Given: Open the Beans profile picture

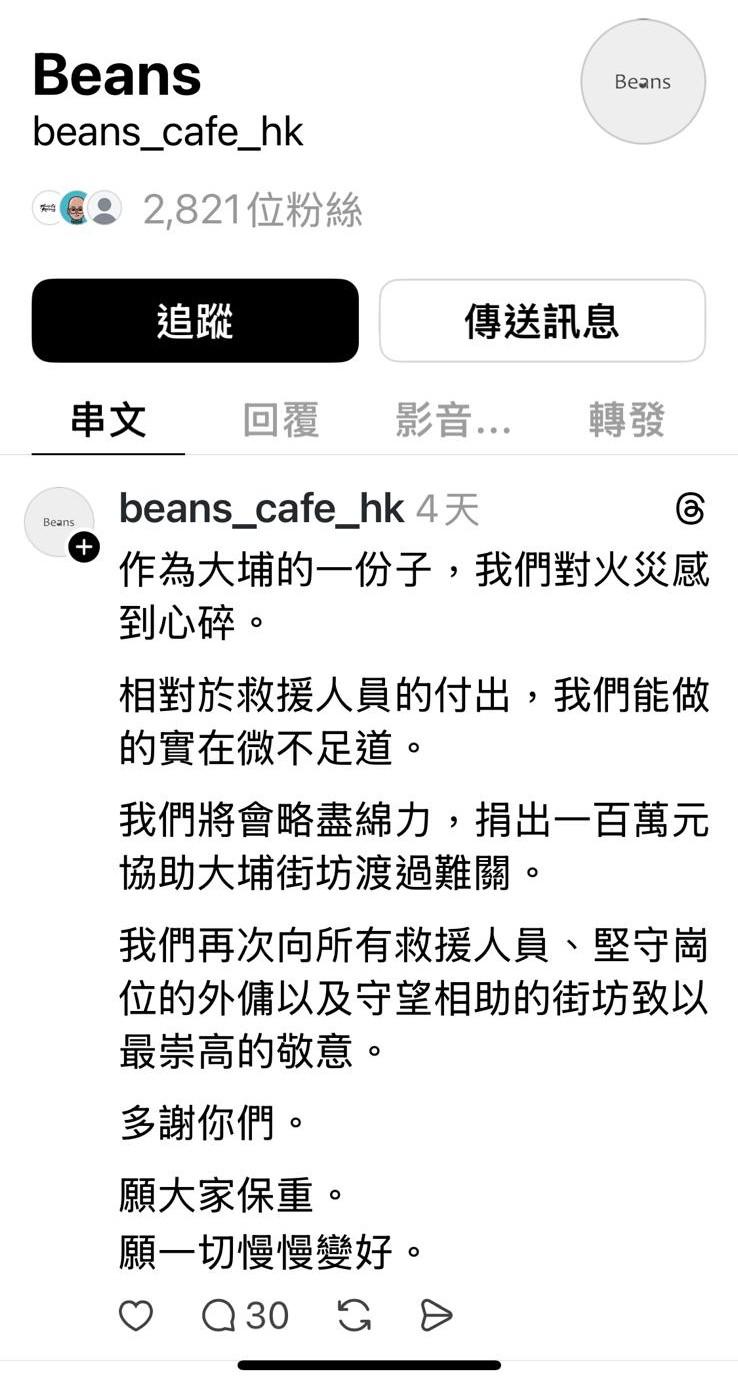Looking at the screenshot, I should [x=643, y=82].
